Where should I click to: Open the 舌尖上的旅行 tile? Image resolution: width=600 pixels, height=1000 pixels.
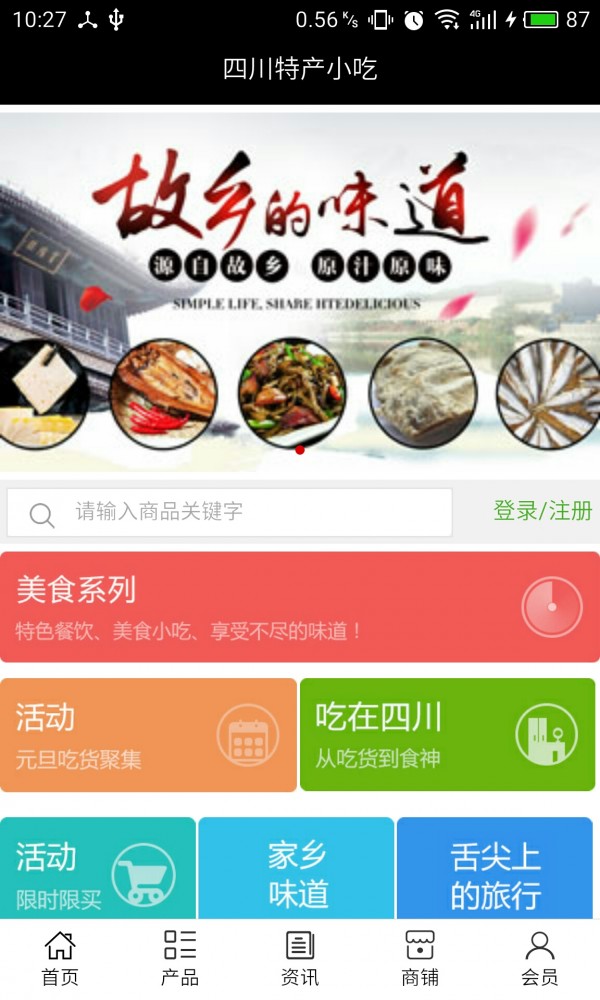point(495,868)
